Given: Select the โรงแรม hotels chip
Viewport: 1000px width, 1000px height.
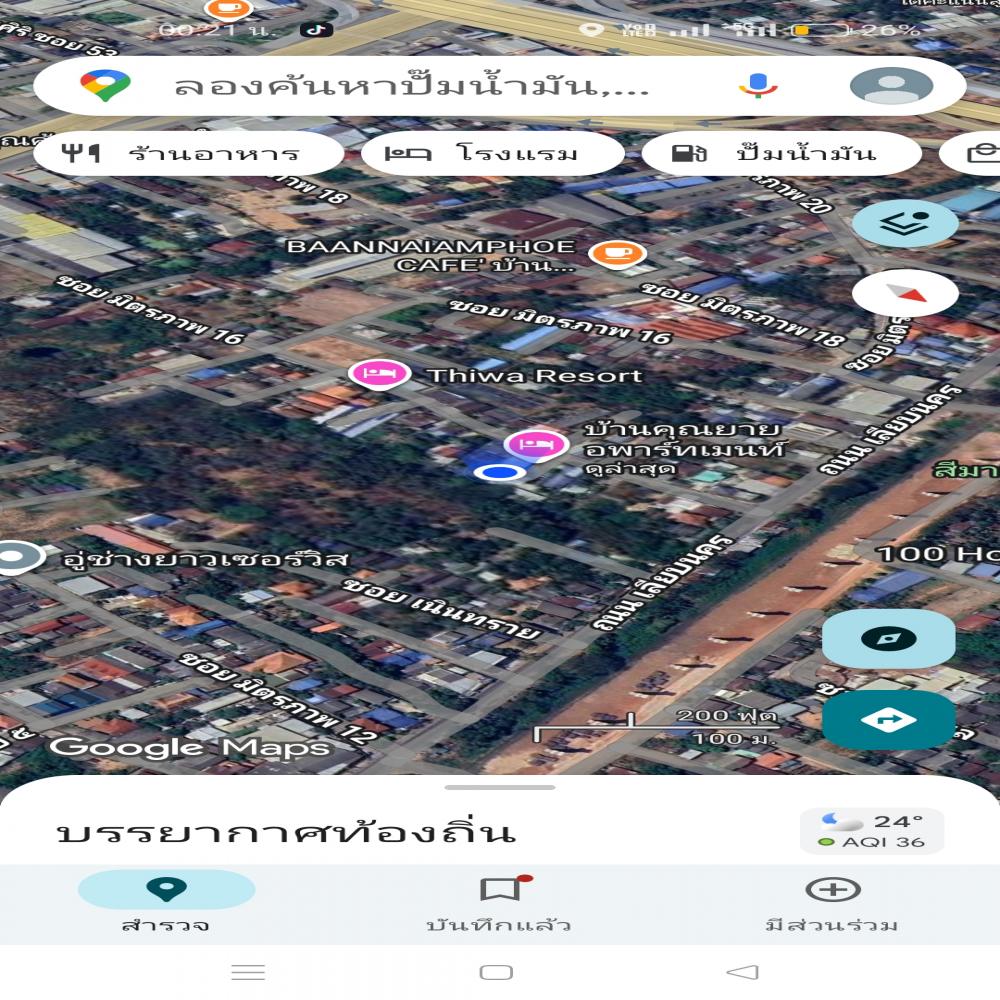Looking at the screenshot, I should point(492,154).
